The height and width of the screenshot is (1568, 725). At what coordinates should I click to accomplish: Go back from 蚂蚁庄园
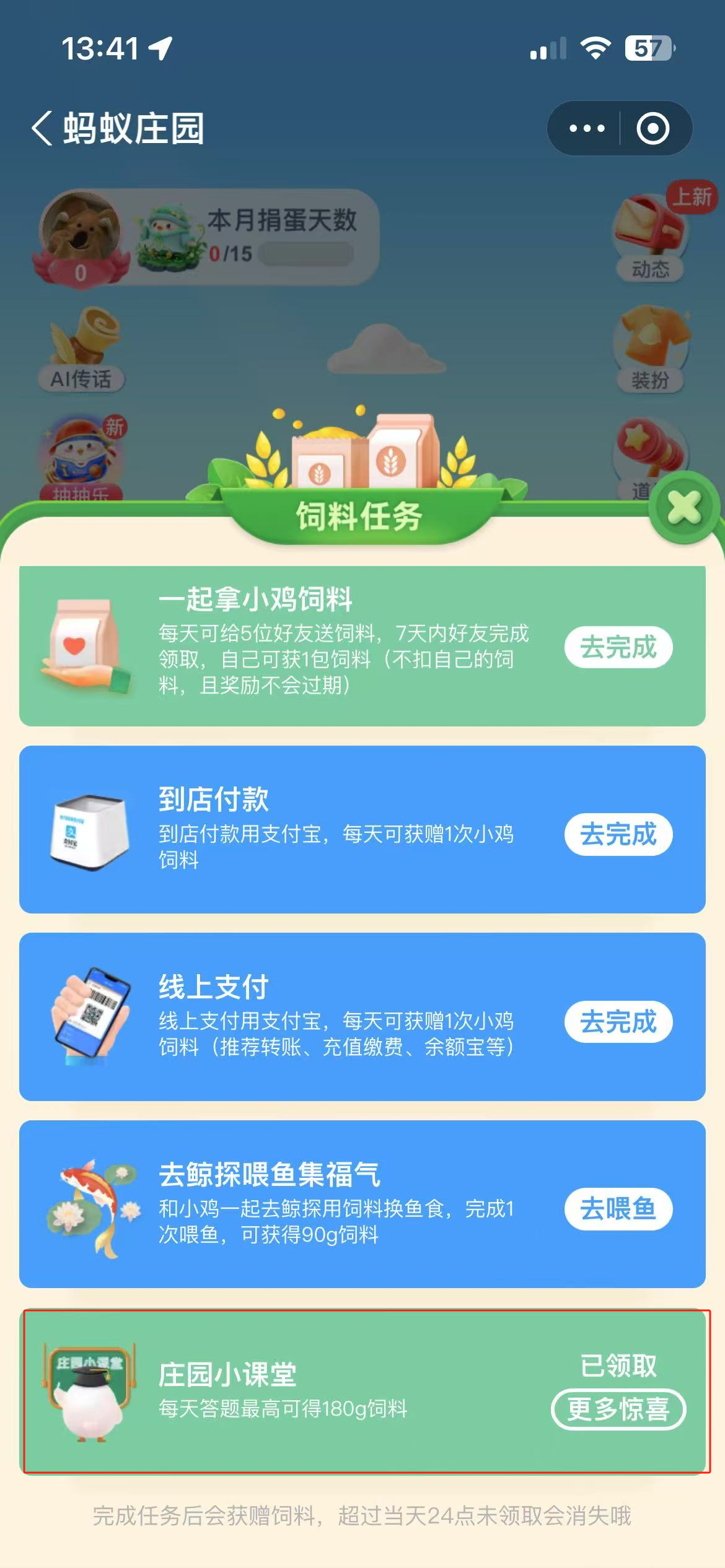pos(42,129)
